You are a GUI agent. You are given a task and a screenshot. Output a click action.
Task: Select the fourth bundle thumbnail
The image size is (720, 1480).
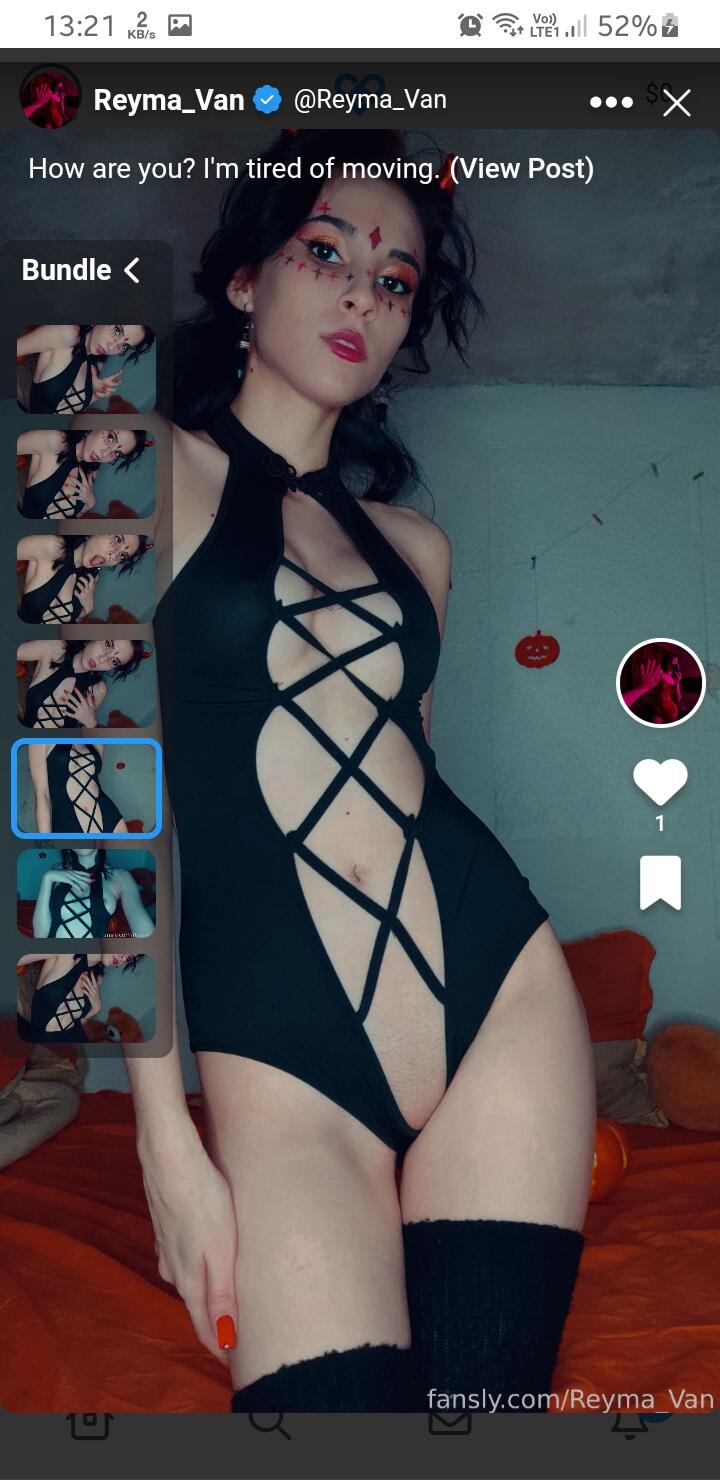[x=86, y=684]
